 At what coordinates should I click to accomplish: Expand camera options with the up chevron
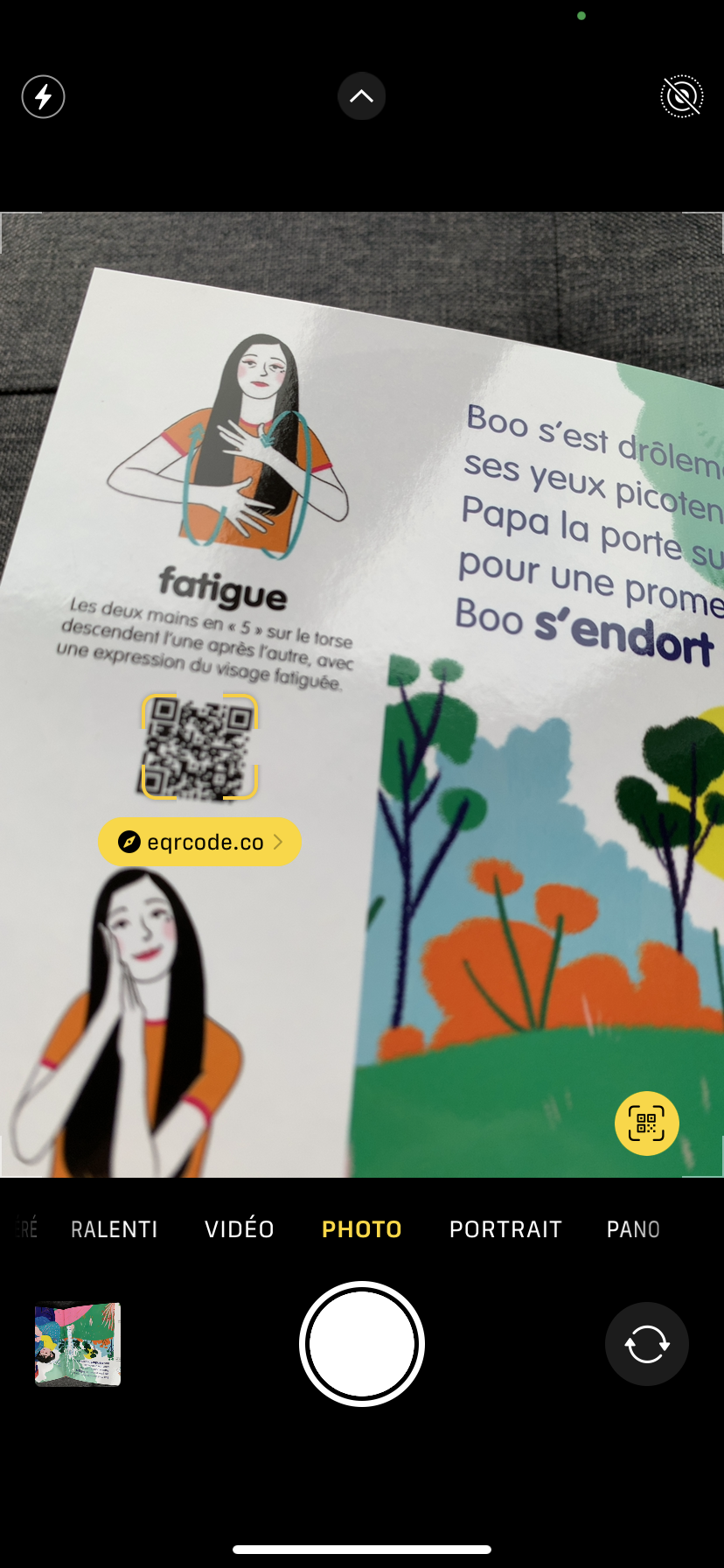[x=361, y=96]
